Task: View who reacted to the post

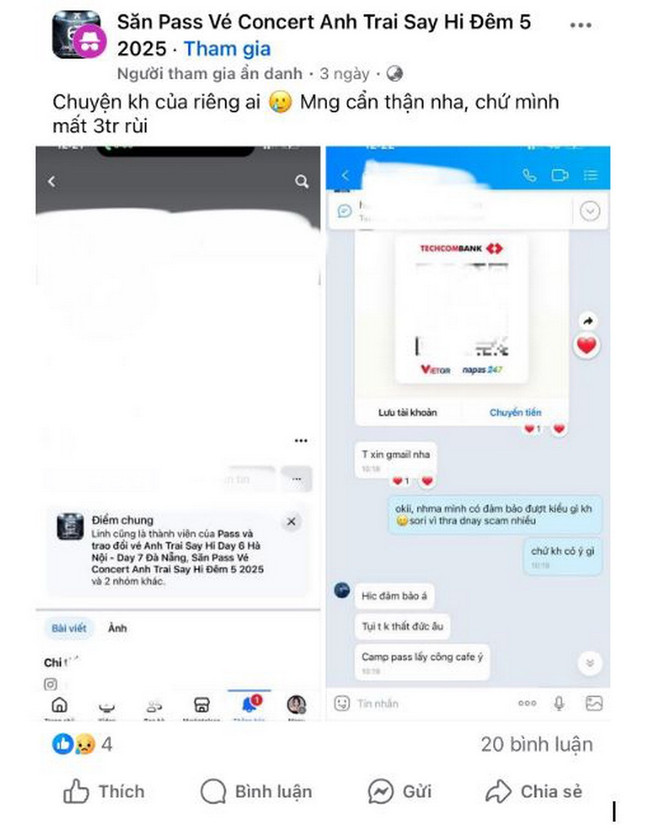Action: (81, 744)
